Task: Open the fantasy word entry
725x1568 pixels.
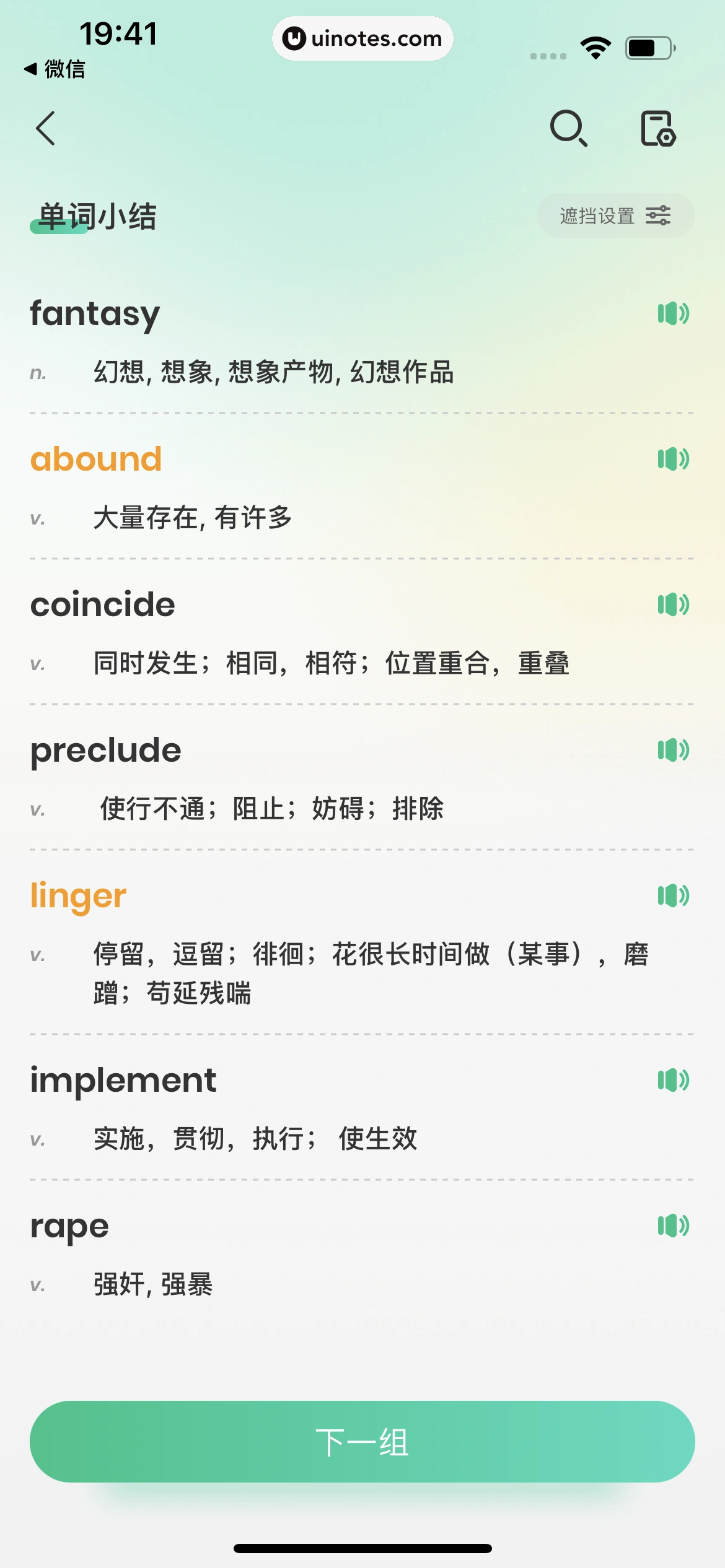Action: [x=95, y=314]
